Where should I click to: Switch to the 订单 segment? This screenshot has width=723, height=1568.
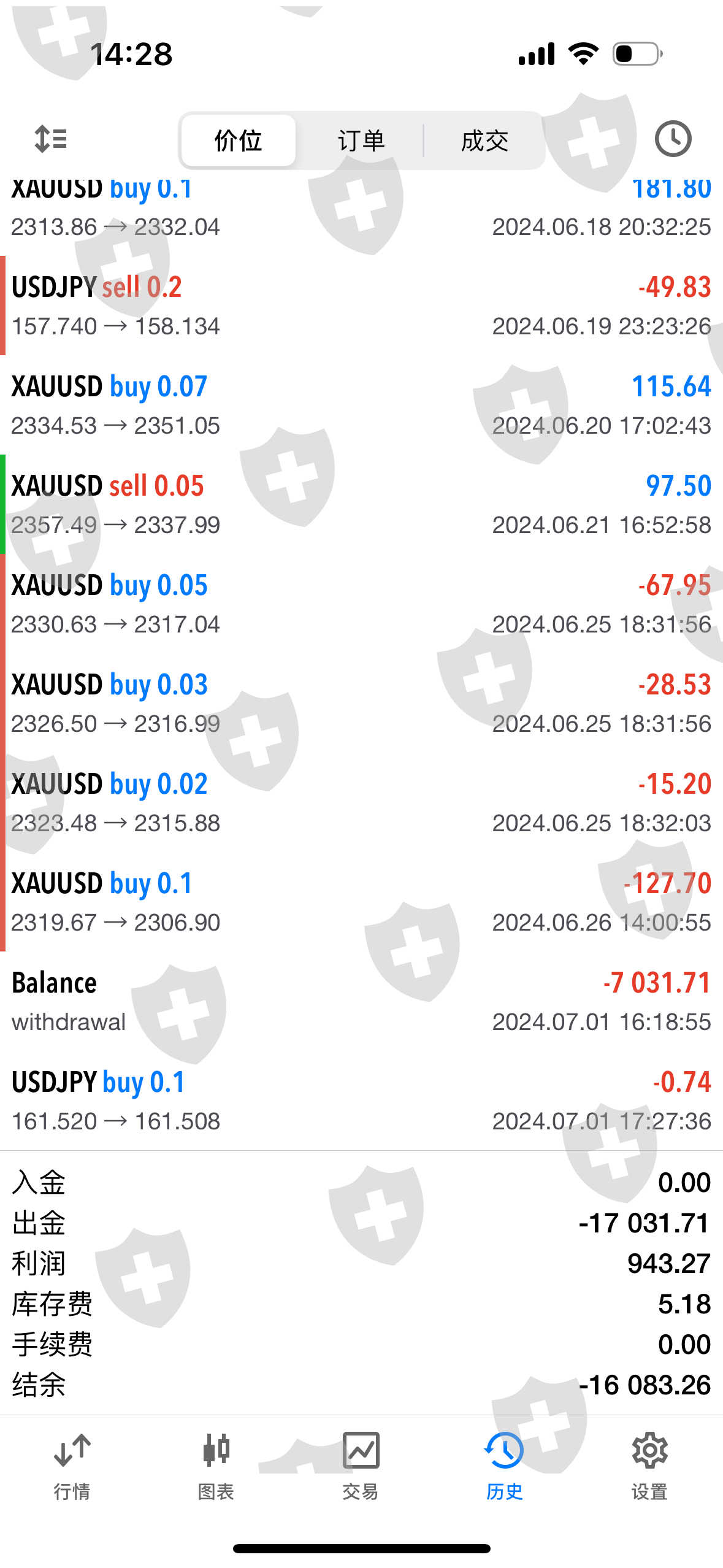pos(361,140)
